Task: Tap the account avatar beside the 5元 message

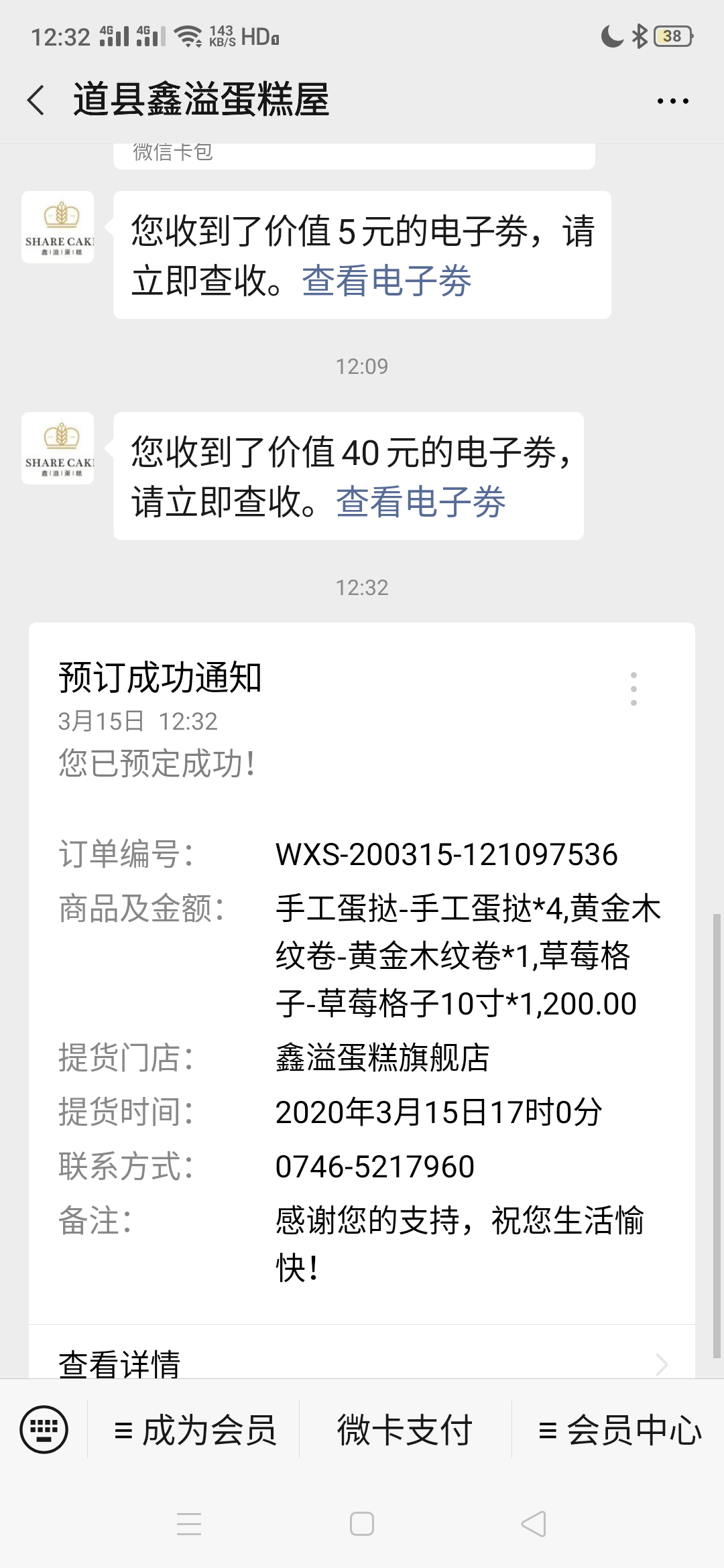Action: pos(58,227)
